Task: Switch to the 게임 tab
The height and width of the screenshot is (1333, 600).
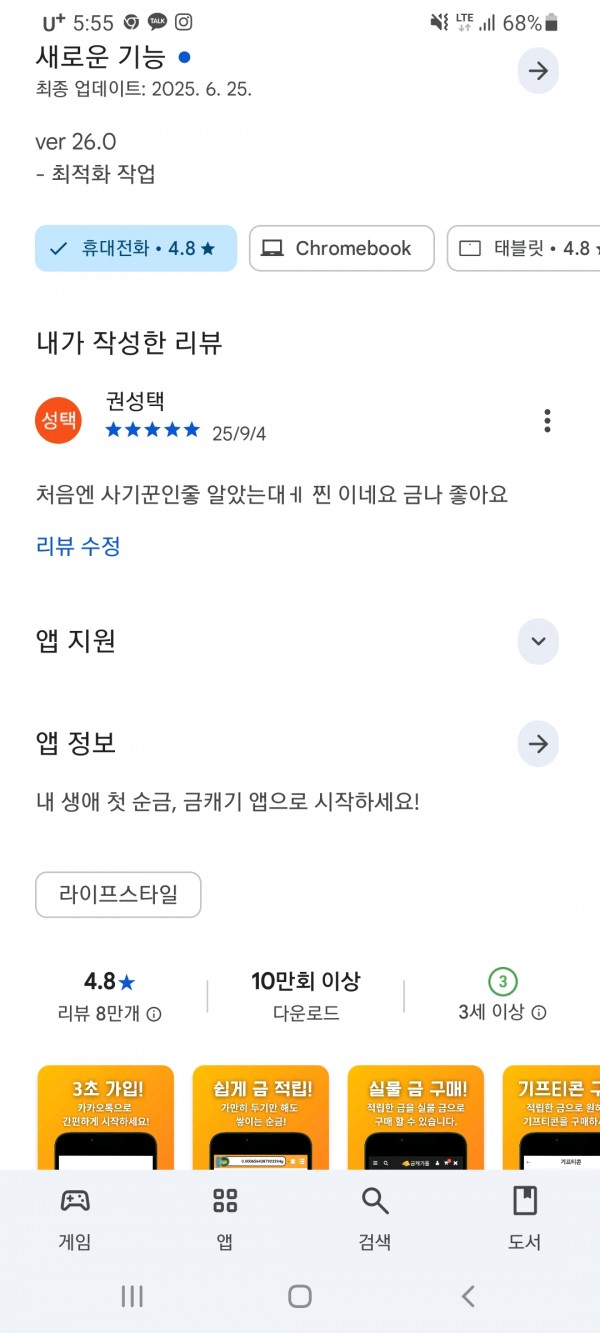Action: tap(75, 1220)
